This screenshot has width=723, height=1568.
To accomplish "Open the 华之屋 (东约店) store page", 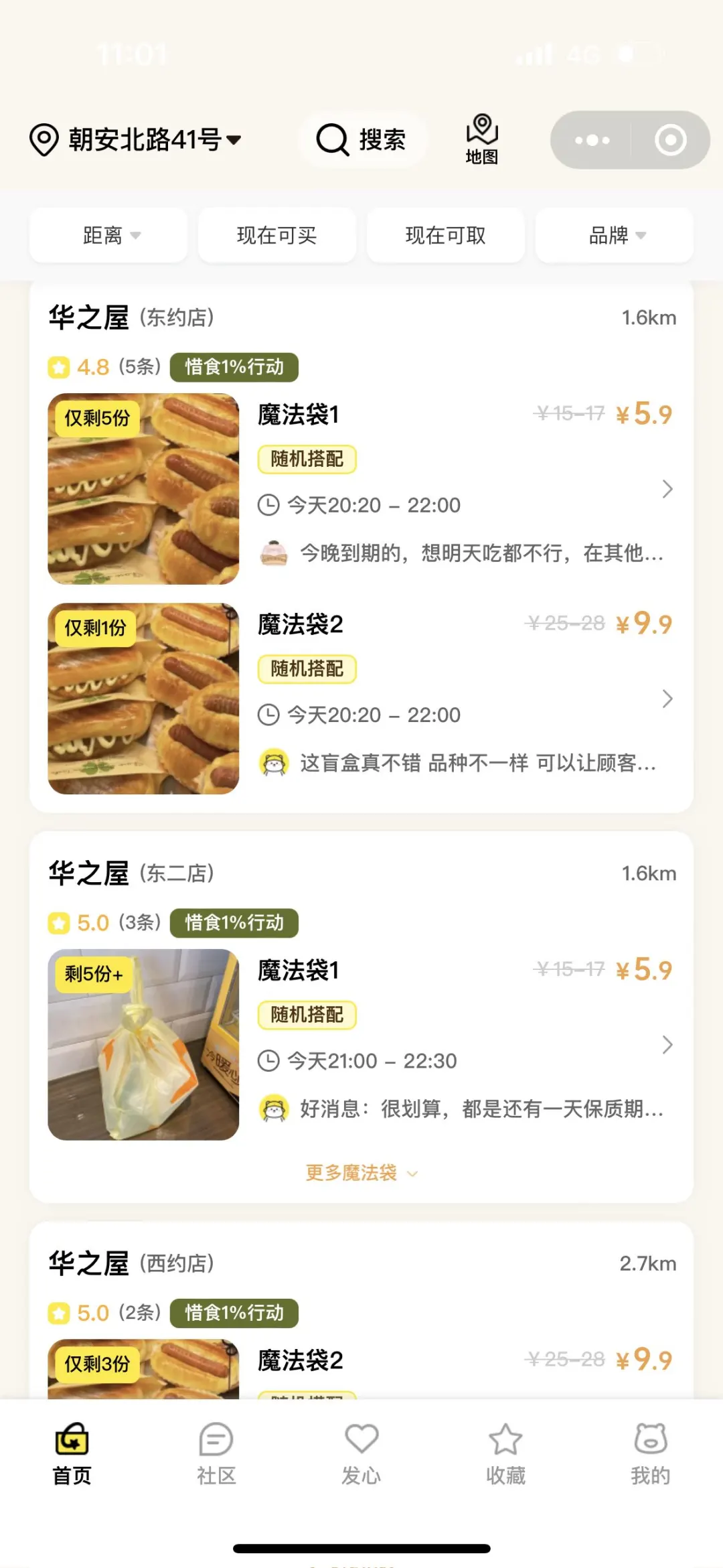I will 131,317.
